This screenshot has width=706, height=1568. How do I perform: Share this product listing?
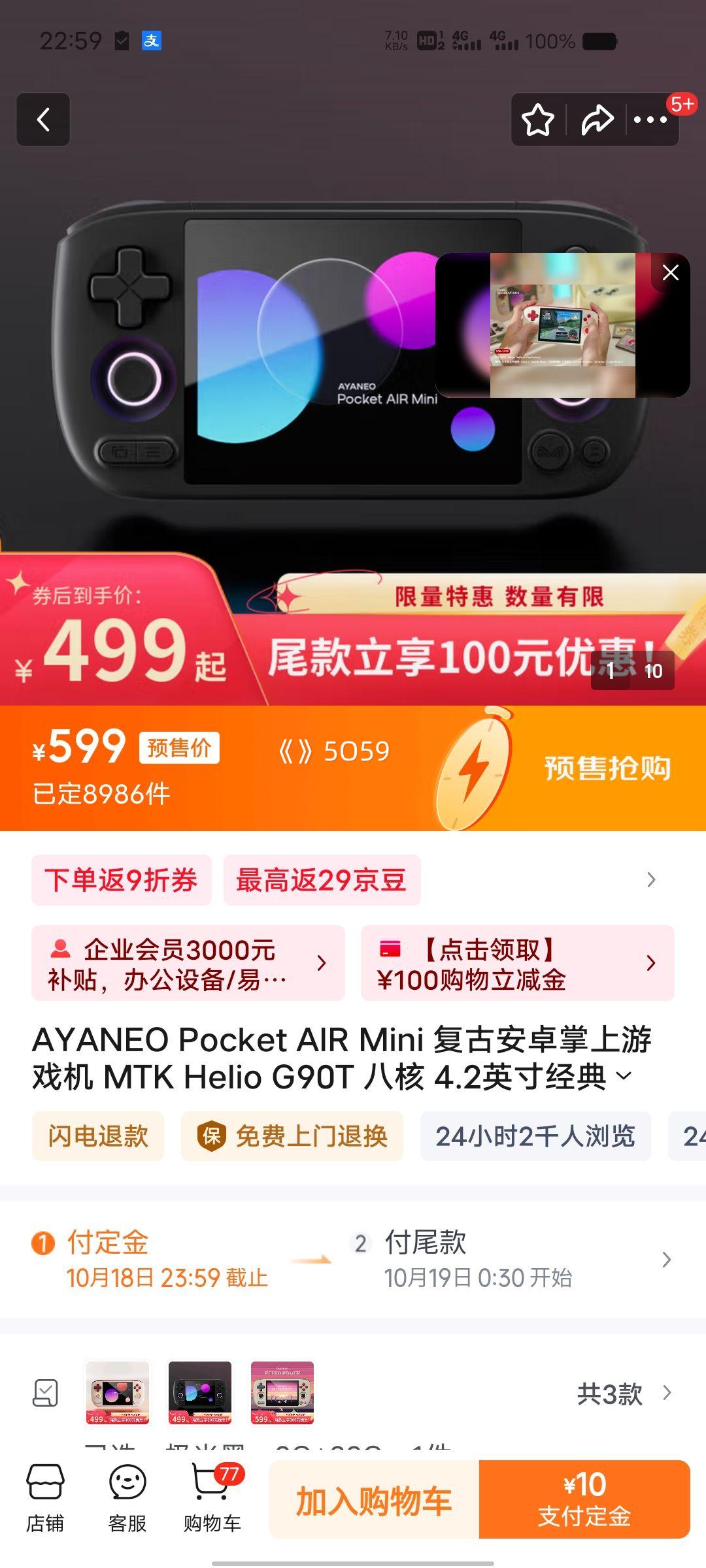(x=597, y=120)
